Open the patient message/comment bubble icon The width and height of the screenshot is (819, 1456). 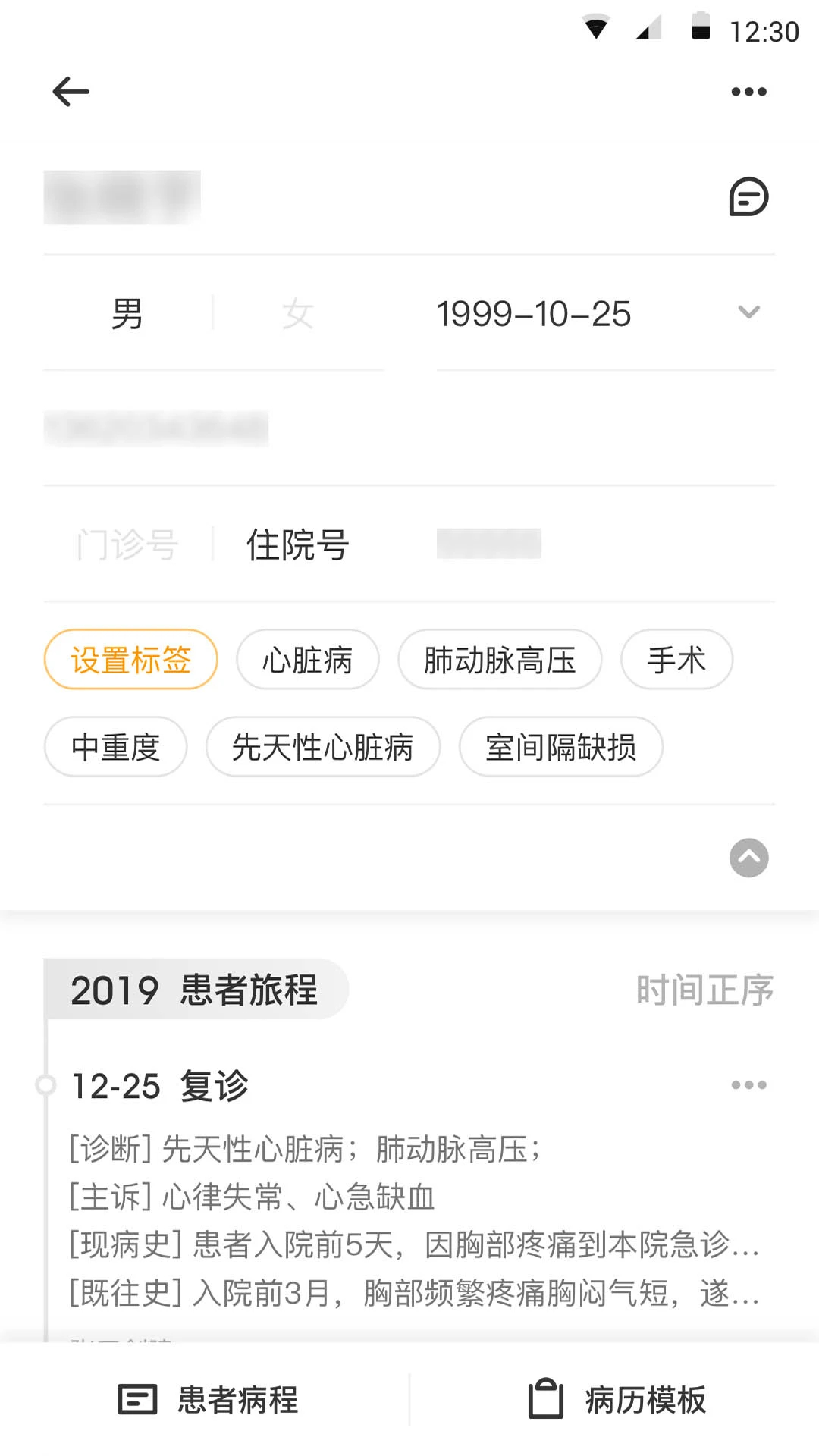tap(748, 199)
